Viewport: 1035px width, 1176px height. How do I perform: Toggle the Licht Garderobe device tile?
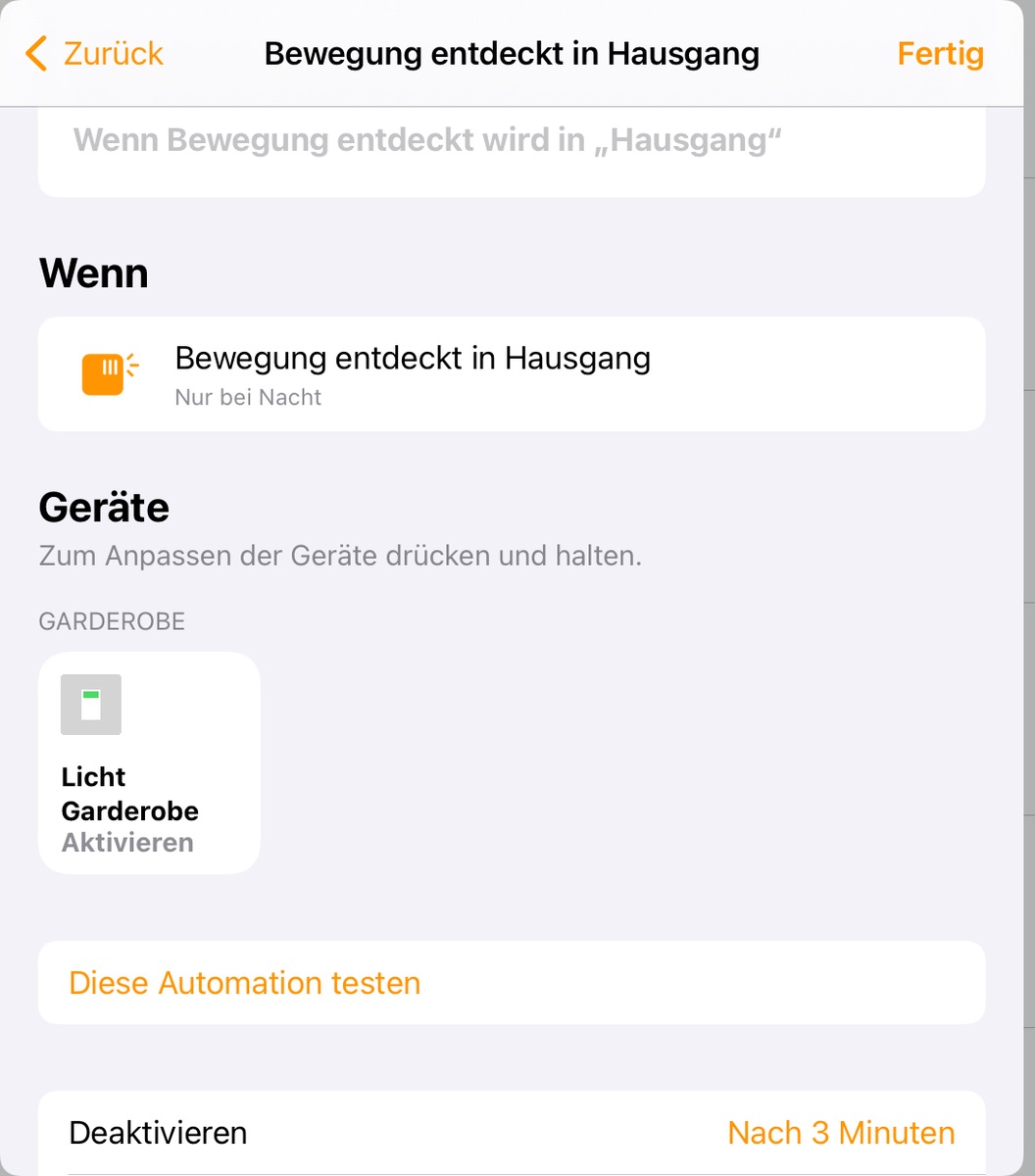[149, 762]
